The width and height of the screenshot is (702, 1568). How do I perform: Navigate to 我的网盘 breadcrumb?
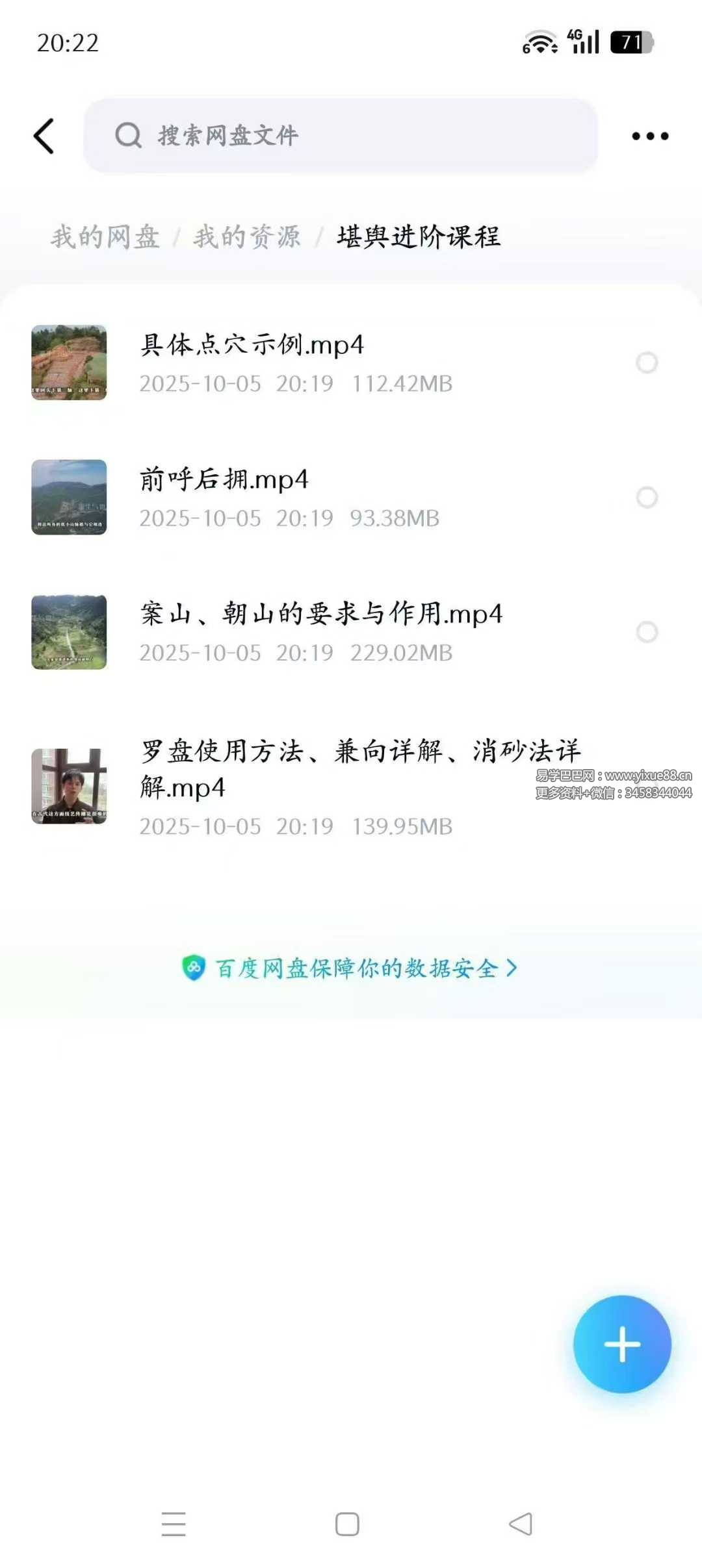[105, 236]
